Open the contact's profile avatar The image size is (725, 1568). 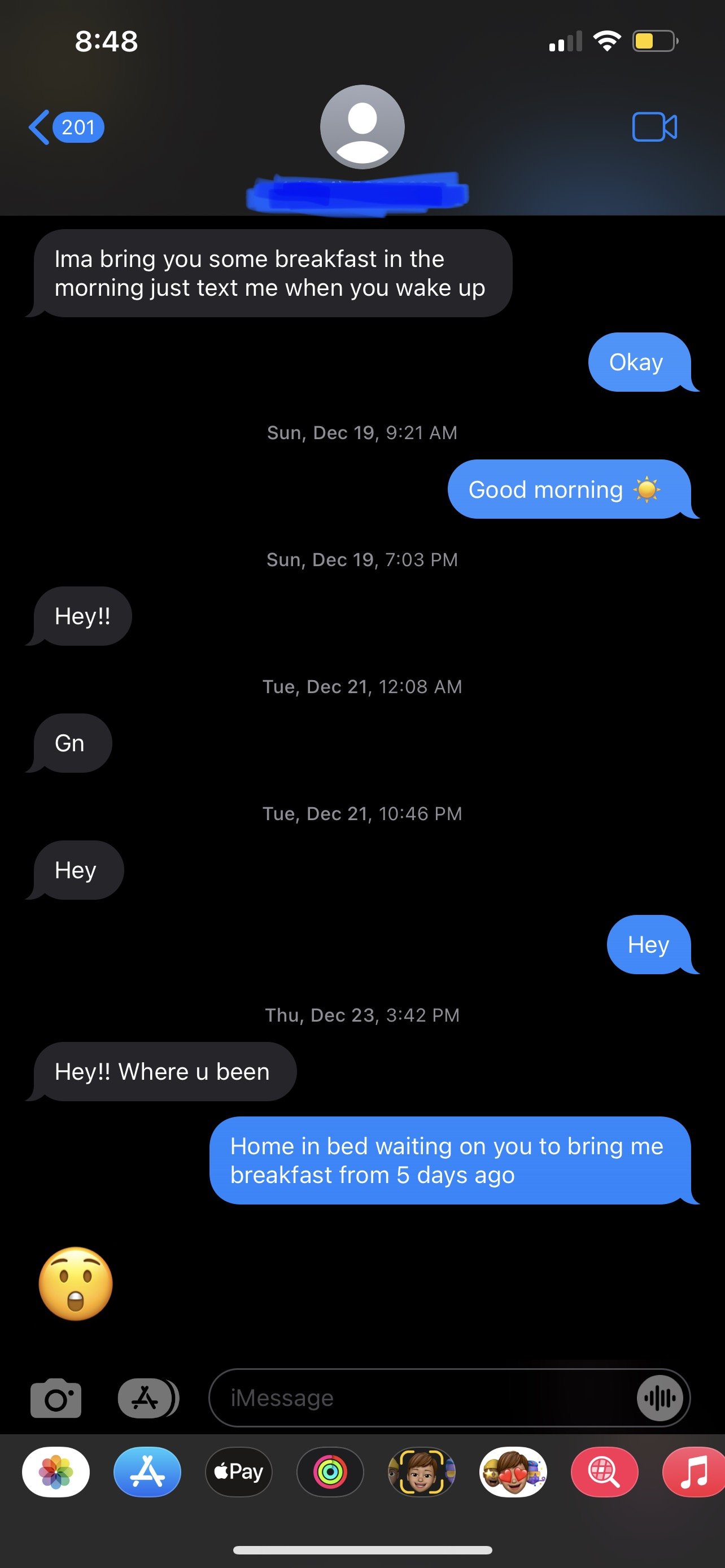coord(362,126)
